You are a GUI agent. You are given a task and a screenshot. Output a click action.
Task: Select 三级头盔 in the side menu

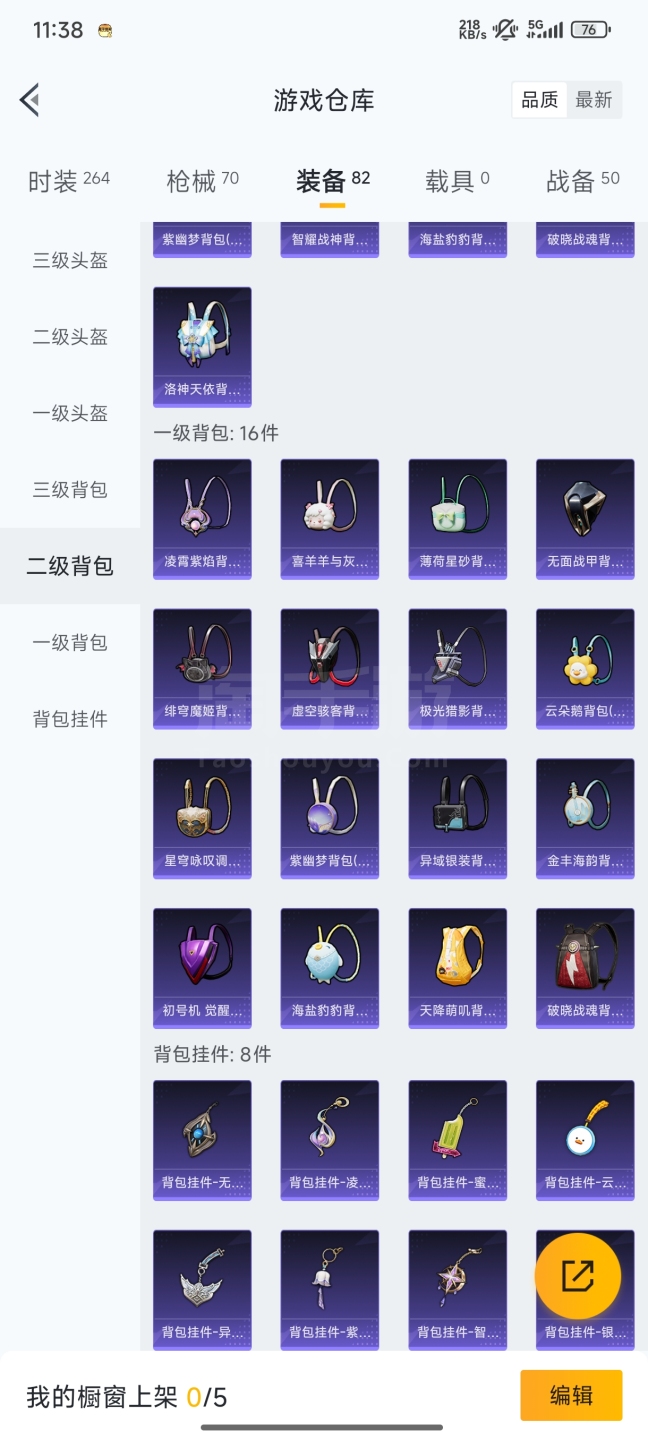click(x=70, y=261)
